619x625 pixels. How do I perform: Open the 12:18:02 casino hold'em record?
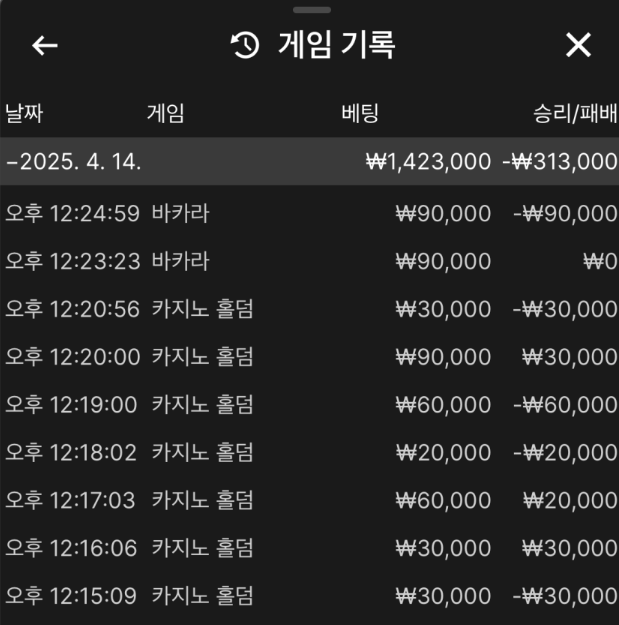309,452
